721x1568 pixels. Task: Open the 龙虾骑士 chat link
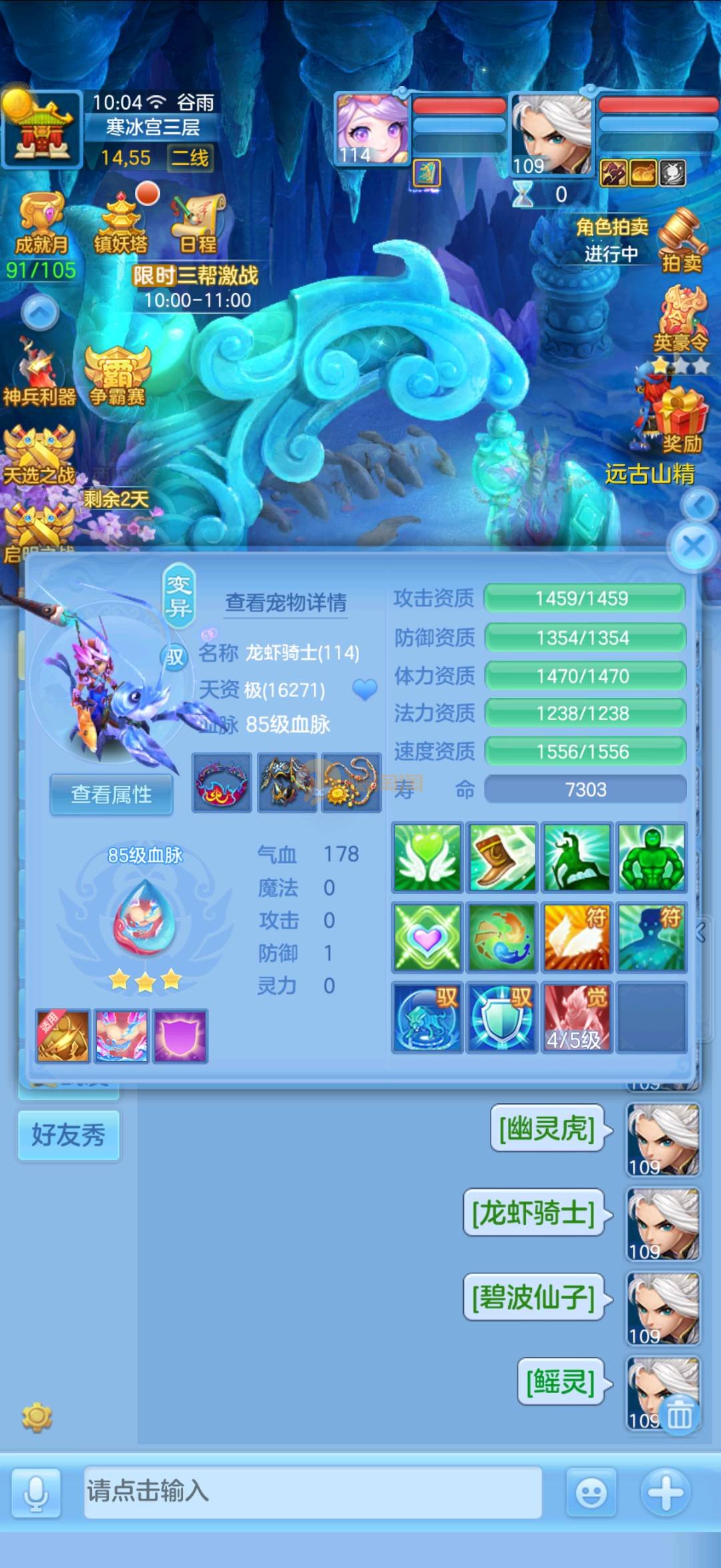(x=533, y=1213)
